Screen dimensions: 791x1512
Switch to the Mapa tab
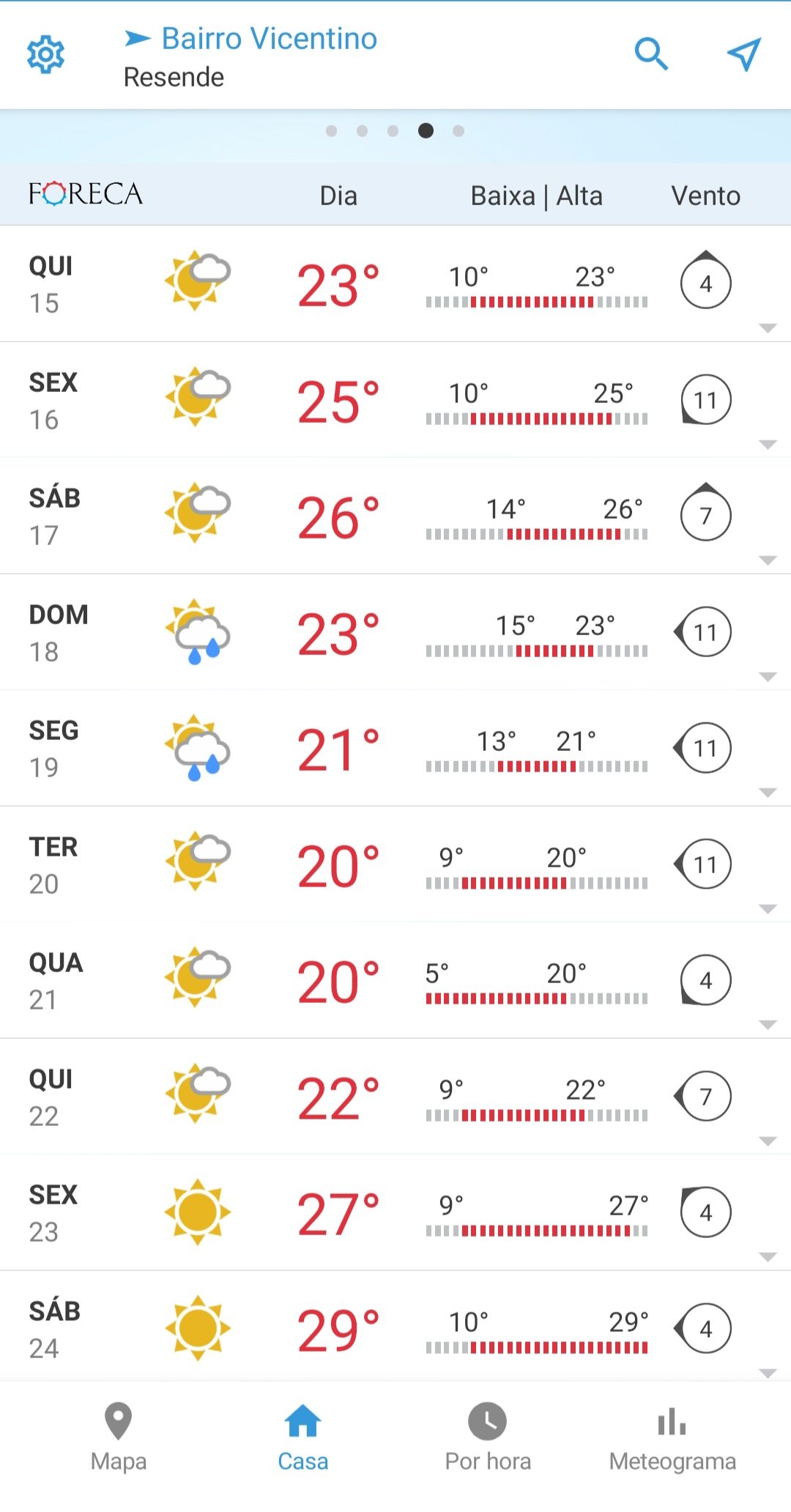tap(119, 1437)
